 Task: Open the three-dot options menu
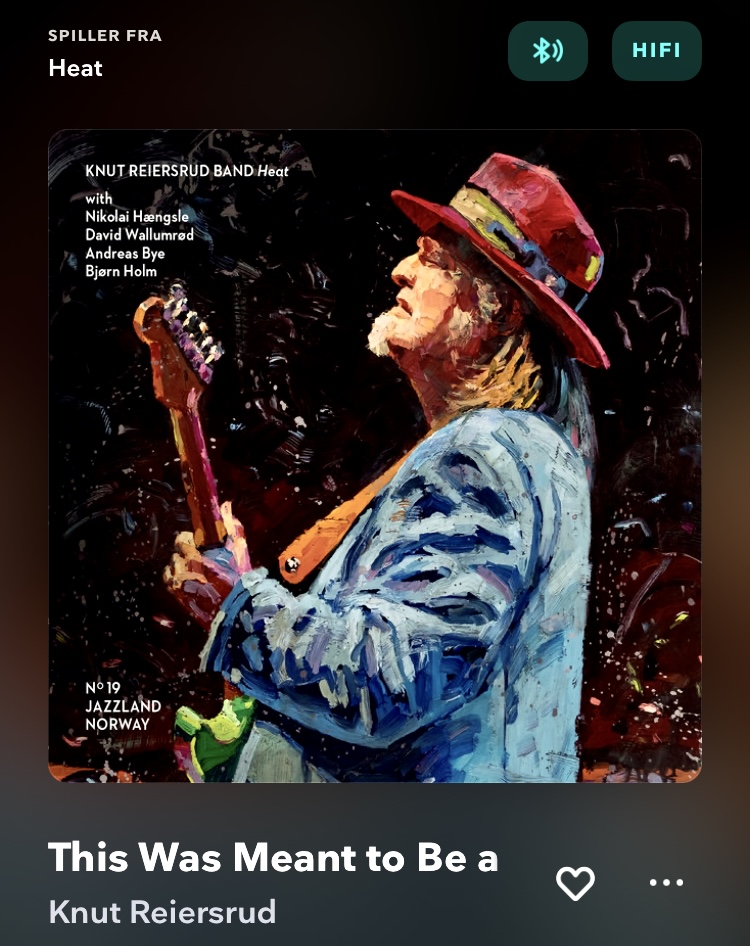click(x=666, y=882)
